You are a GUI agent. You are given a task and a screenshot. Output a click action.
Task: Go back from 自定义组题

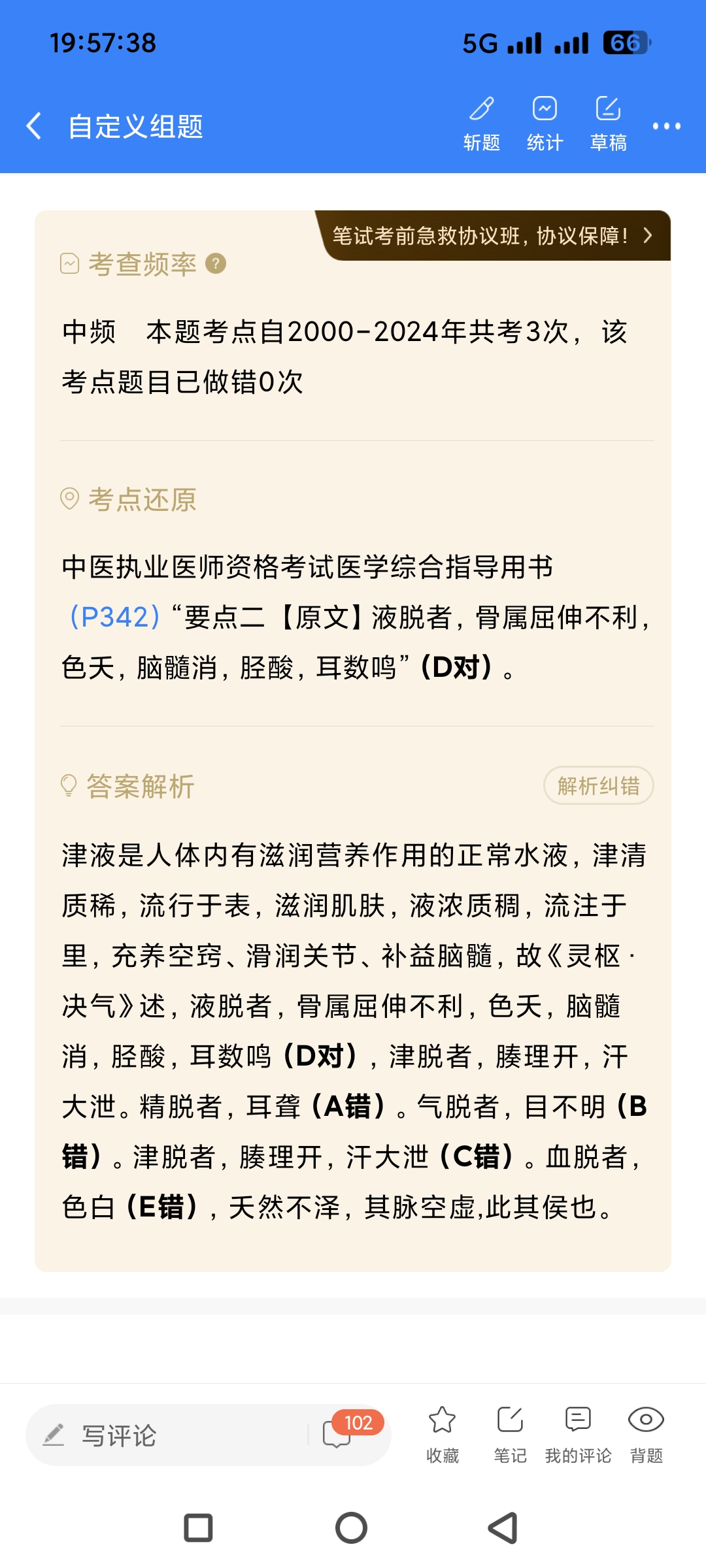click(x=34, y=125)
